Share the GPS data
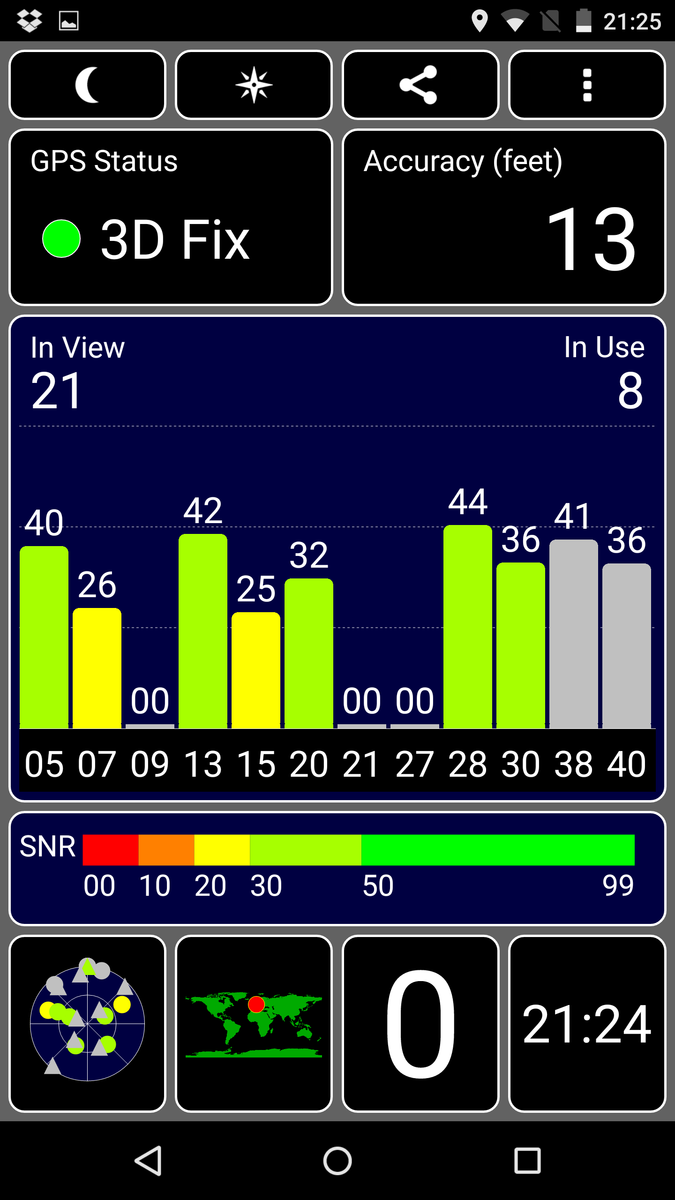The height and width of the screenshot is (1200, 675). [420, 85]
